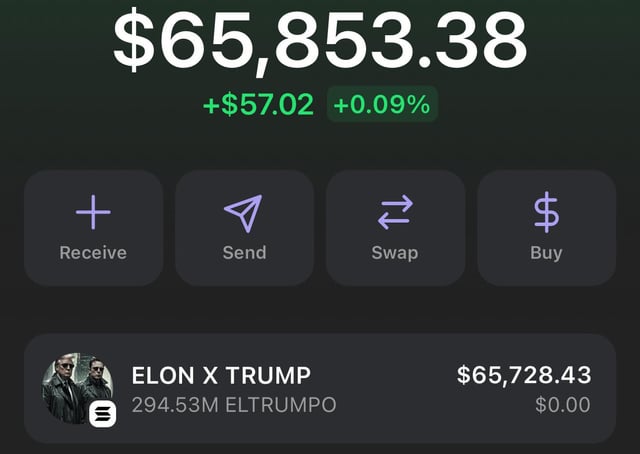Select the Swap action
The width and height of the screenshot is (640, 454).
[x=395, y=228]
